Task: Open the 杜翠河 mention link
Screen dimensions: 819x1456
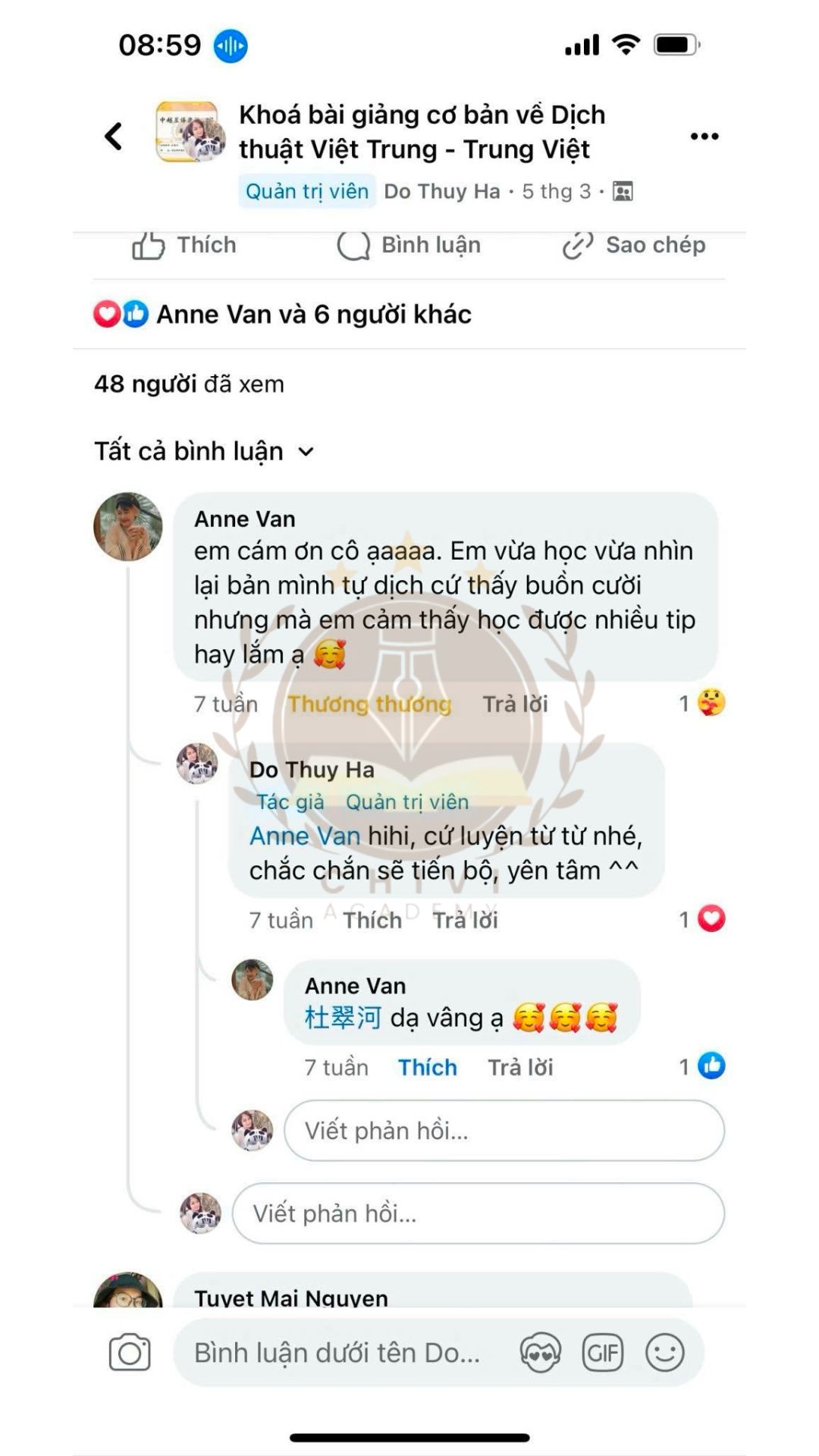Action: pyautogui.click(x=343, y=1018)
